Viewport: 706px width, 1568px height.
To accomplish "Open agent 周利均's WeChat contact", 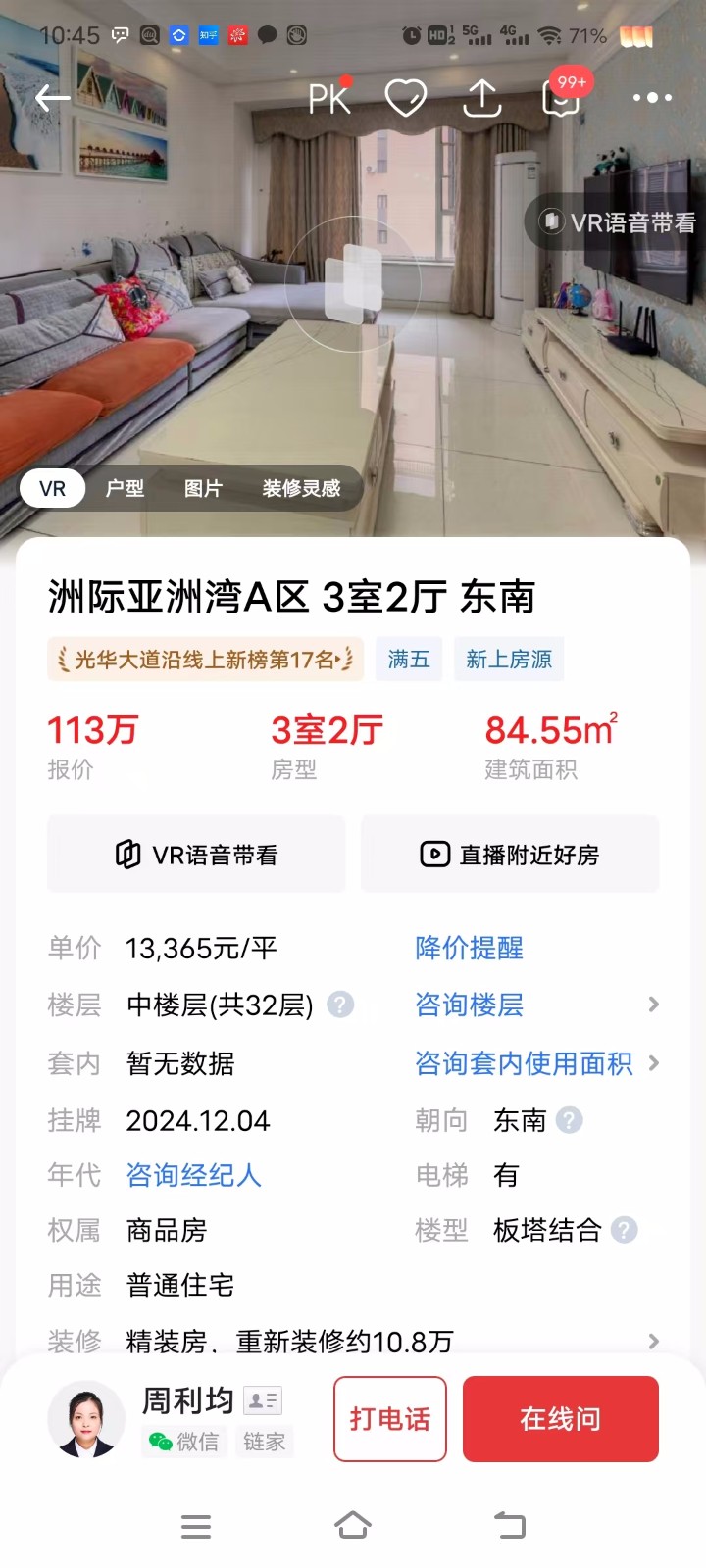I will (184, 1442).
